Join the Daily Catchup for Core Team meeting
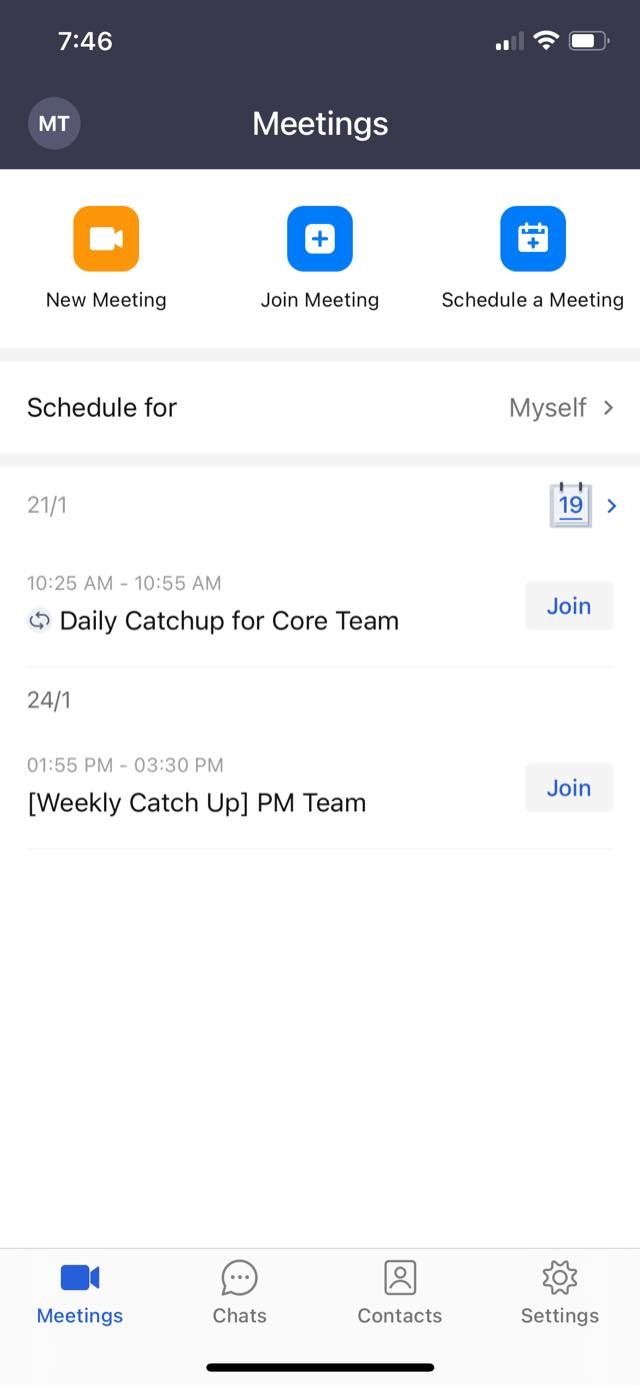640x1386 pixels. pyautogui.click(x=568, y=606)
